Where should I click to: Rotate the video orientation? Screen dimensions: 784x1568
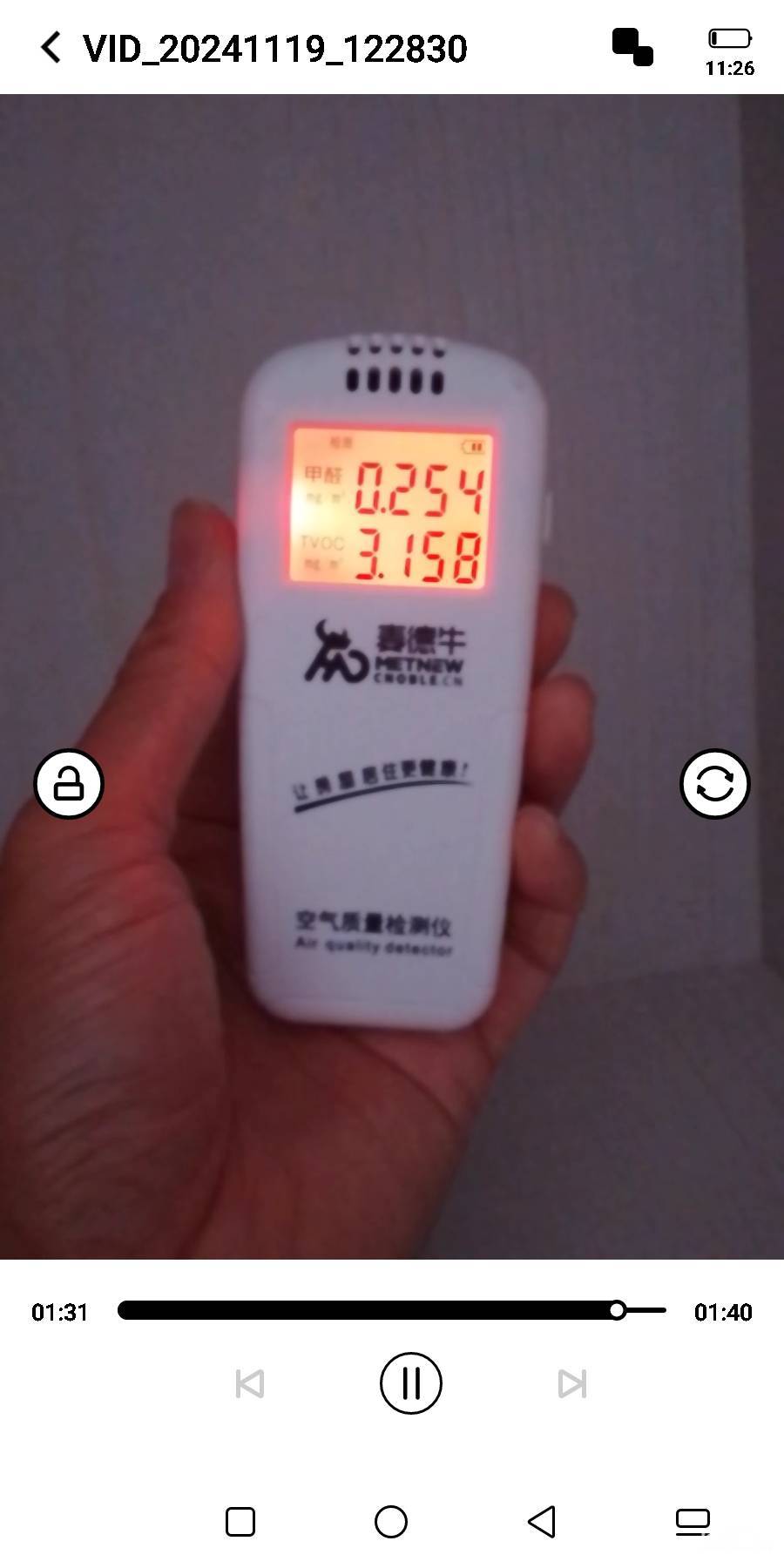tap(714, 783)
